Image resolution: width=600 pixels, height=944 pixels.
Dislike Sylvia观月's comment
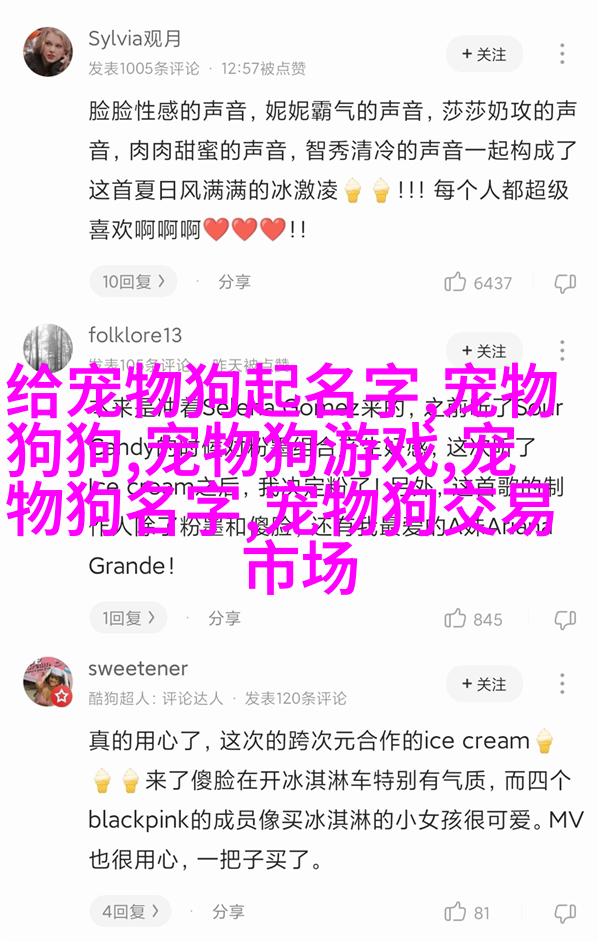566,283
